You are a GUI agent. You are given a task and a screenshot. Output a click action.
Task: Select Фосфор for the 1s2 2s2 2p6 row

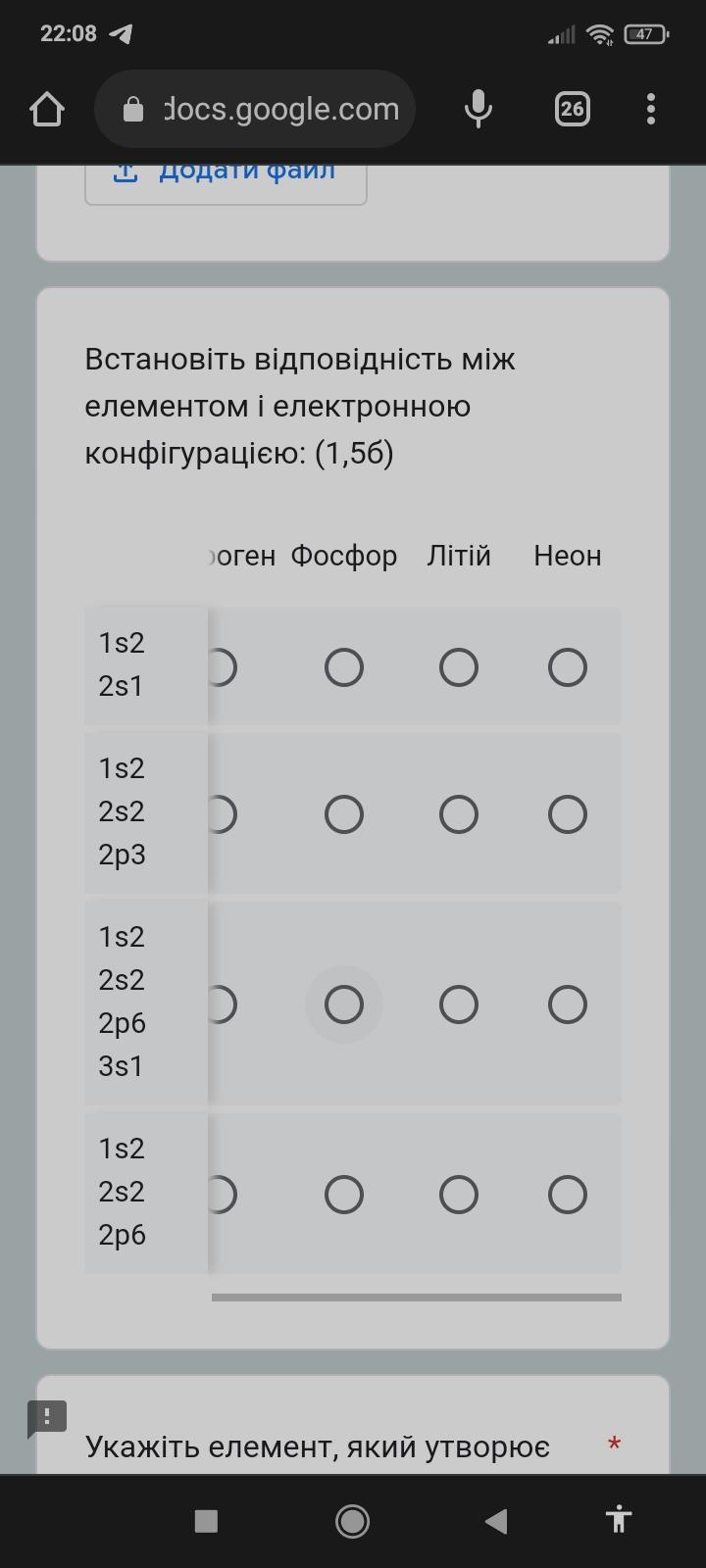coord(344,1195)
